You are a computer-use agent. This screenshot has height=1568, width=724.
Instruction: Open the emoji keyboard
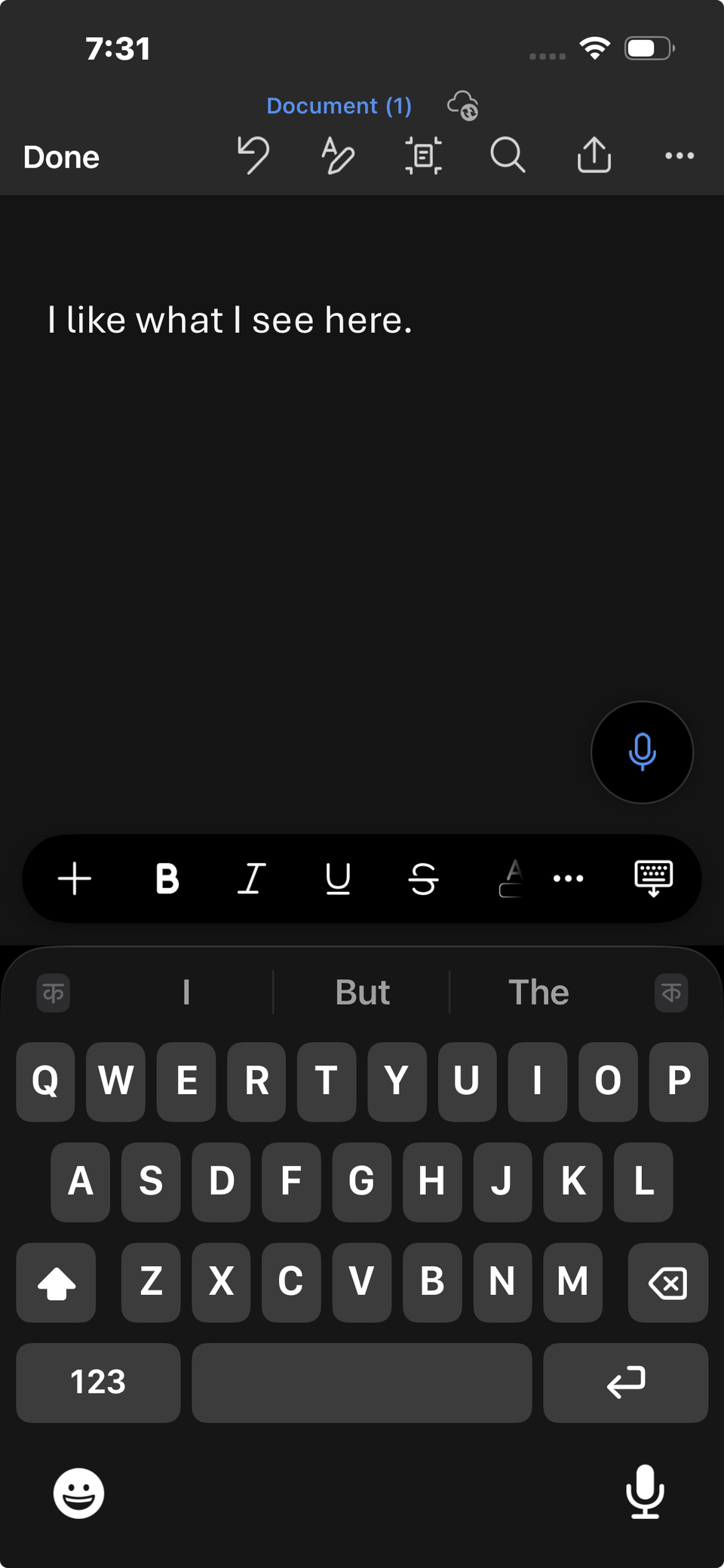point(78,1494)
